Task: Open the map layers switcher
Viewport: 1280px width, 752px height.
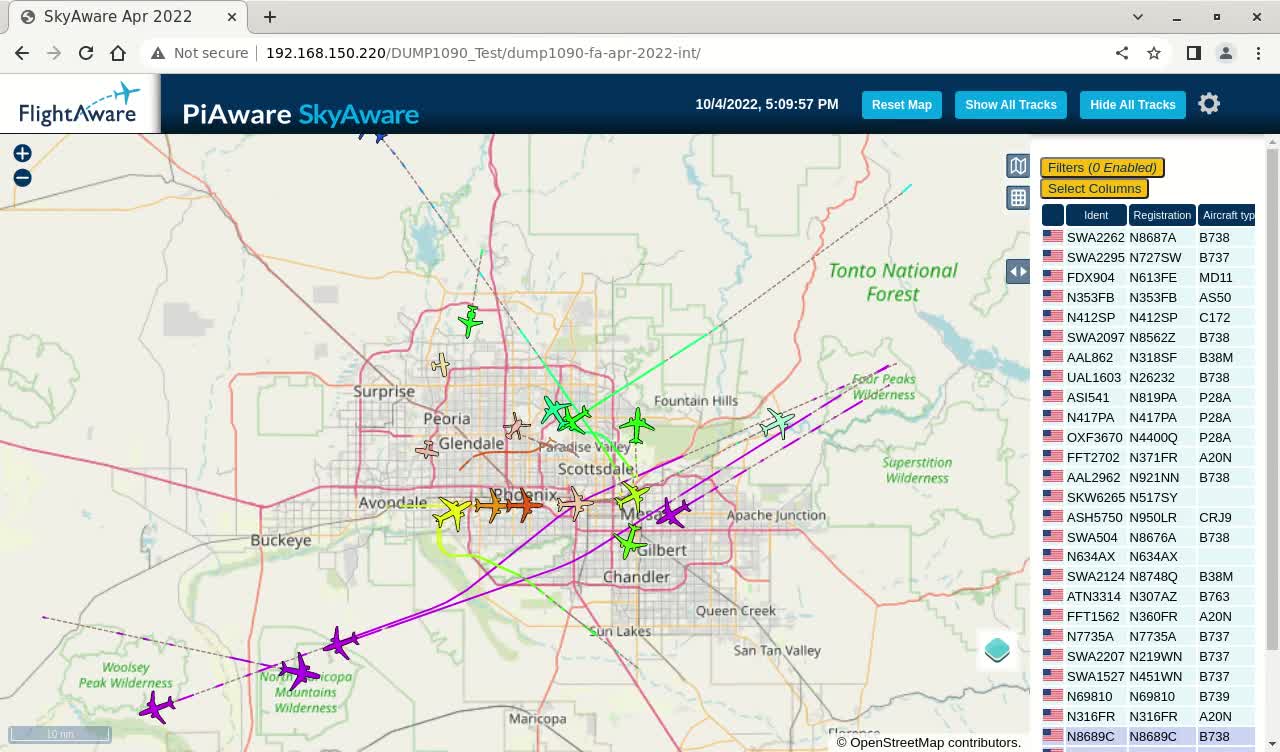Action: (x=997, y=651)
